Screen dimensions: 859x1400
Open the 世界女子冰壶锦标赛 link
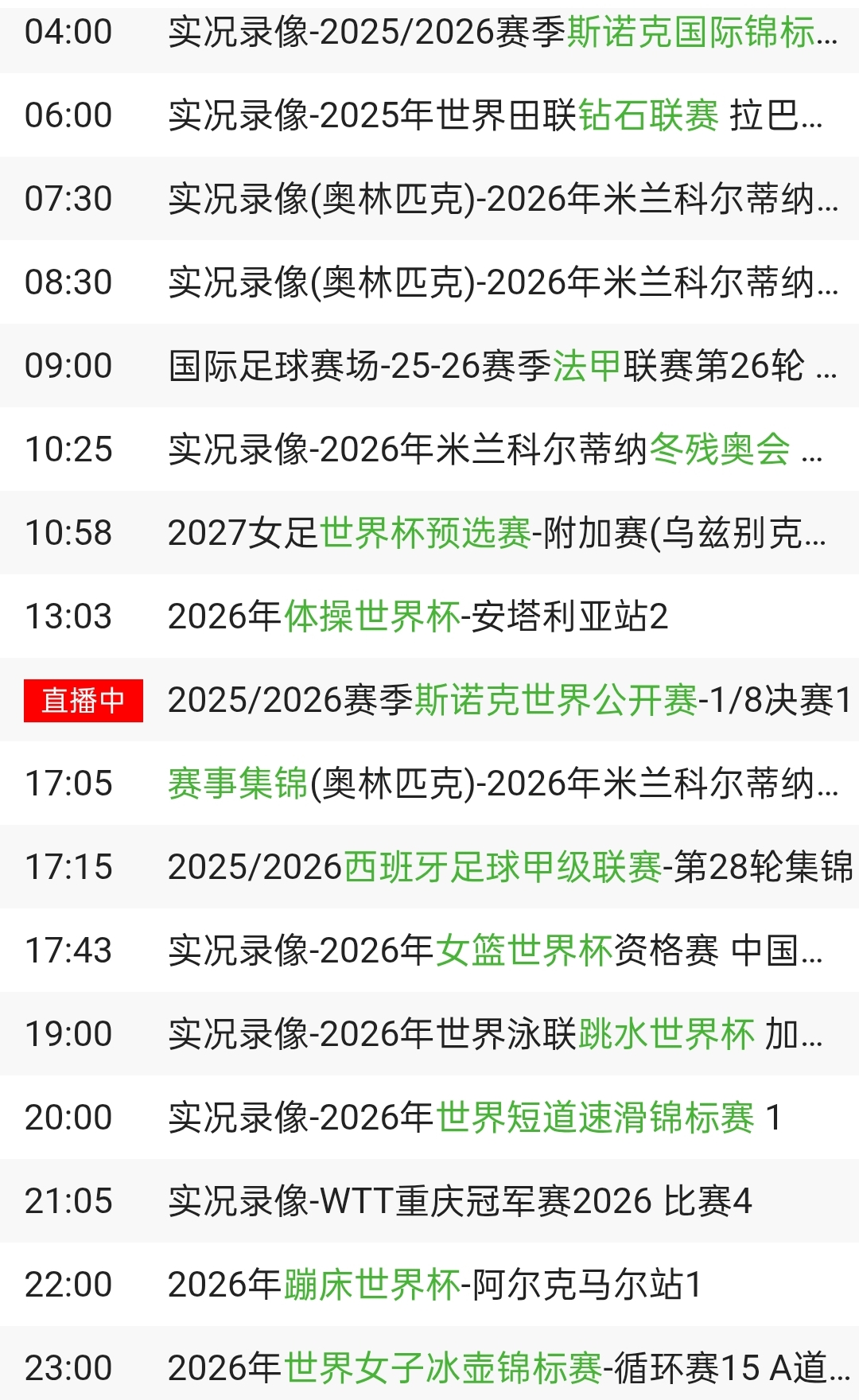click(443, 1369)
